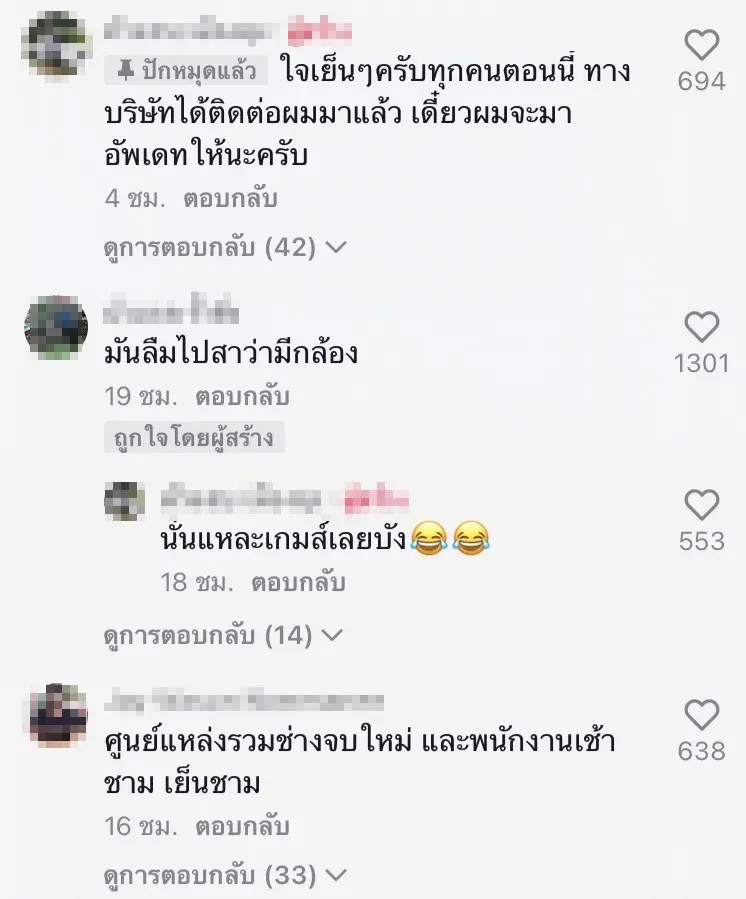Open avatar of the 'ศูนย์แหล่งรวมช่าง' commenter
The image size is (746, 899).
(x=58, y=714)
